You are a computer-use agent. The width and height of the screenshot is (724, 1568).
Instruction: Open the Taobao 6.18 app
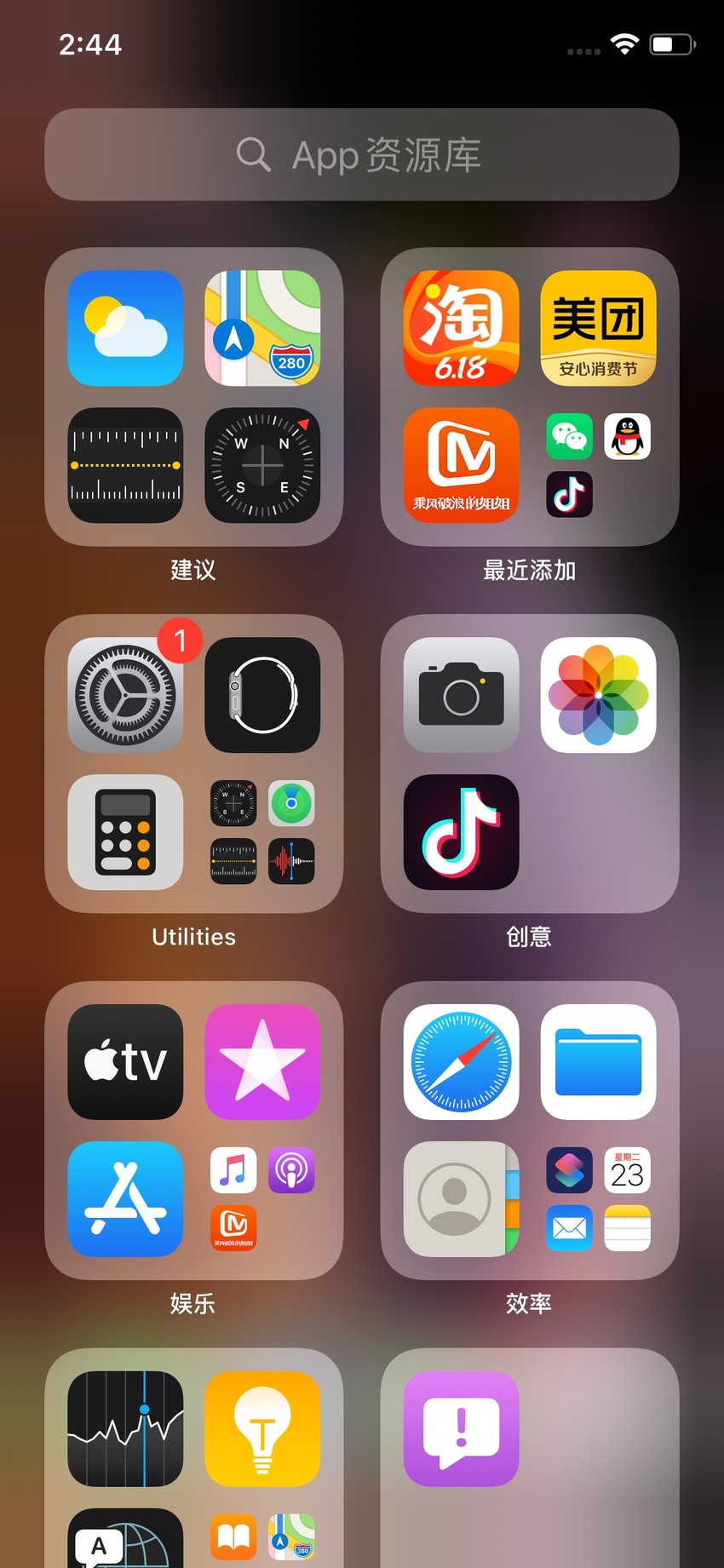click(461, 328)
